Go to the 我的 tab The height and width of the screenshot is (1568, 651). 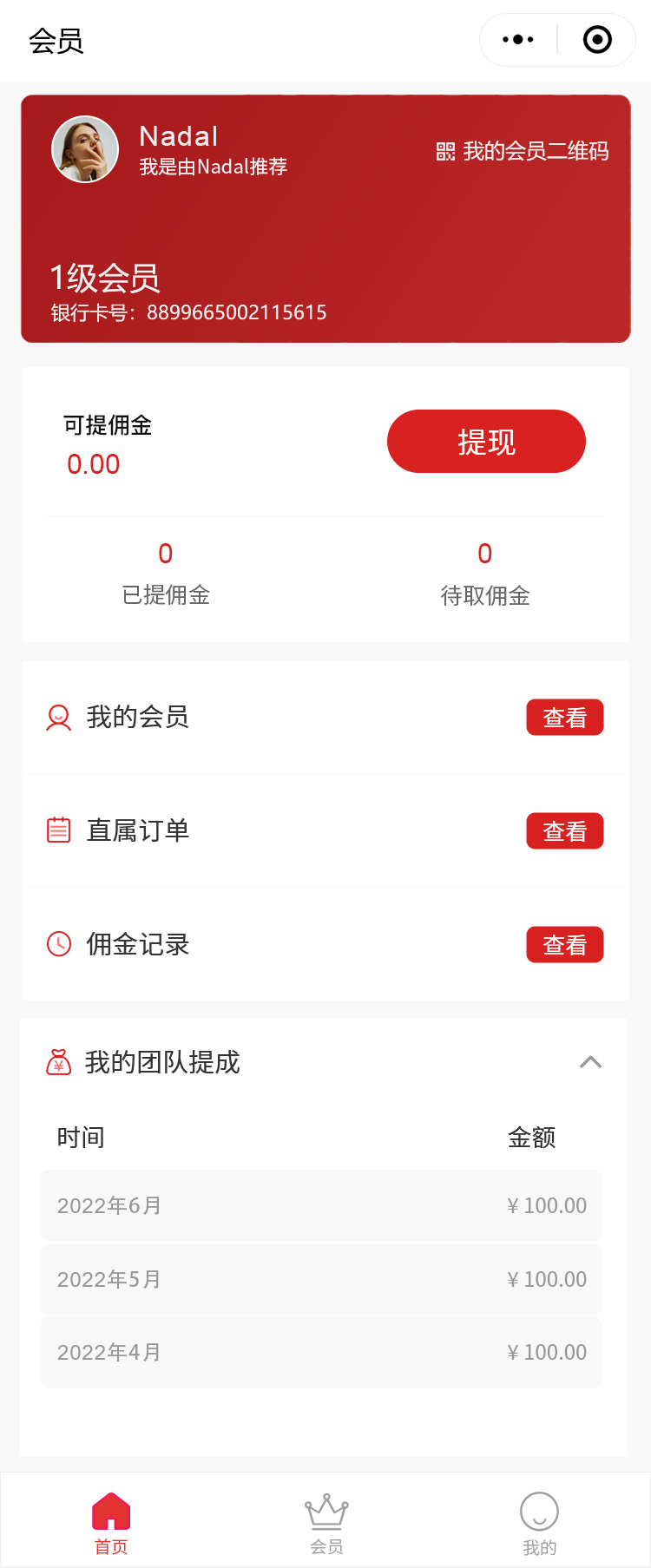pyautogui.click(x=539, y=1523)
